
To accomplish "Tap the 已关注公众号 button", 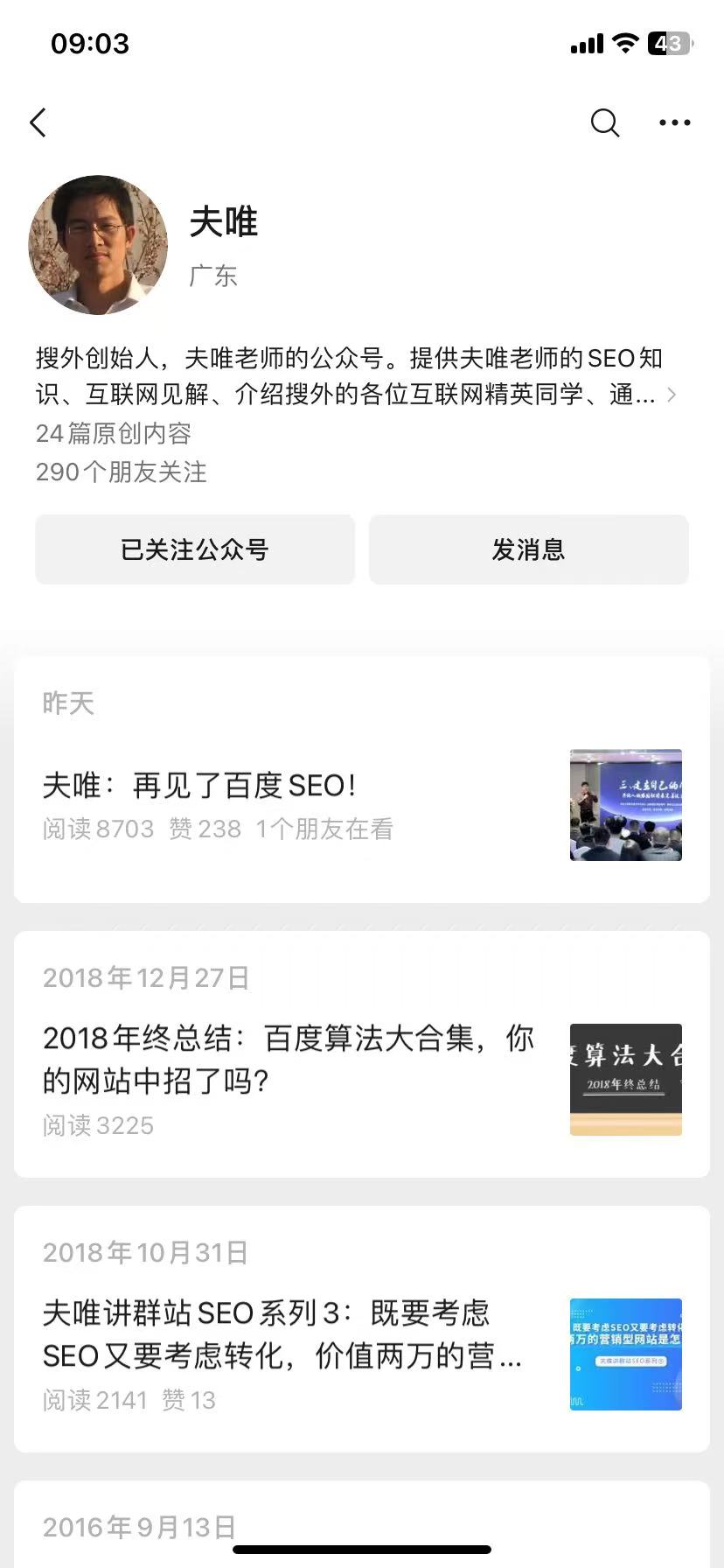I will [195, 549].
